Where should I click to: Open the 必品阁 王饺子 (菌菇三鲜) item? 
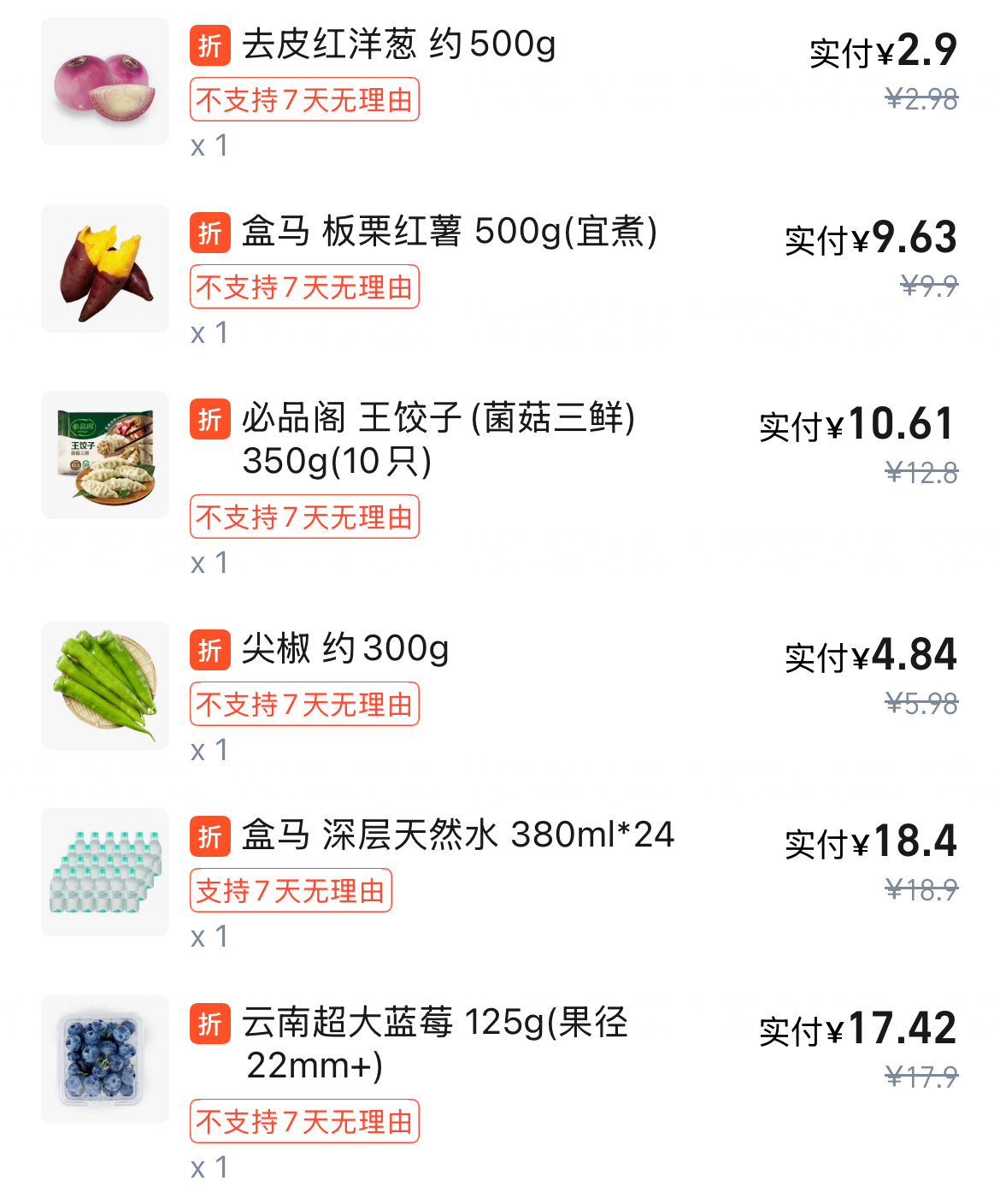tap(438, 419)
